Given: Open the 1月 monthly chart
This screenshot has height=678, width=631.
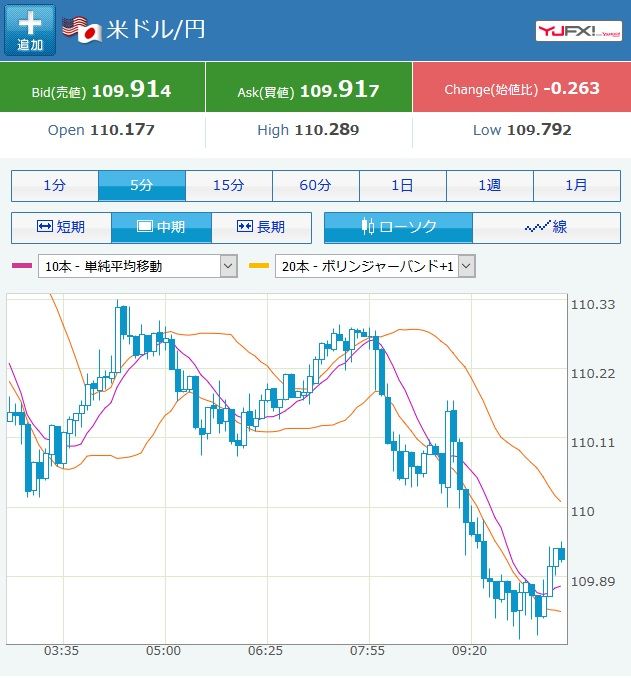Looking at the screenshot, I should coord(577,186).
